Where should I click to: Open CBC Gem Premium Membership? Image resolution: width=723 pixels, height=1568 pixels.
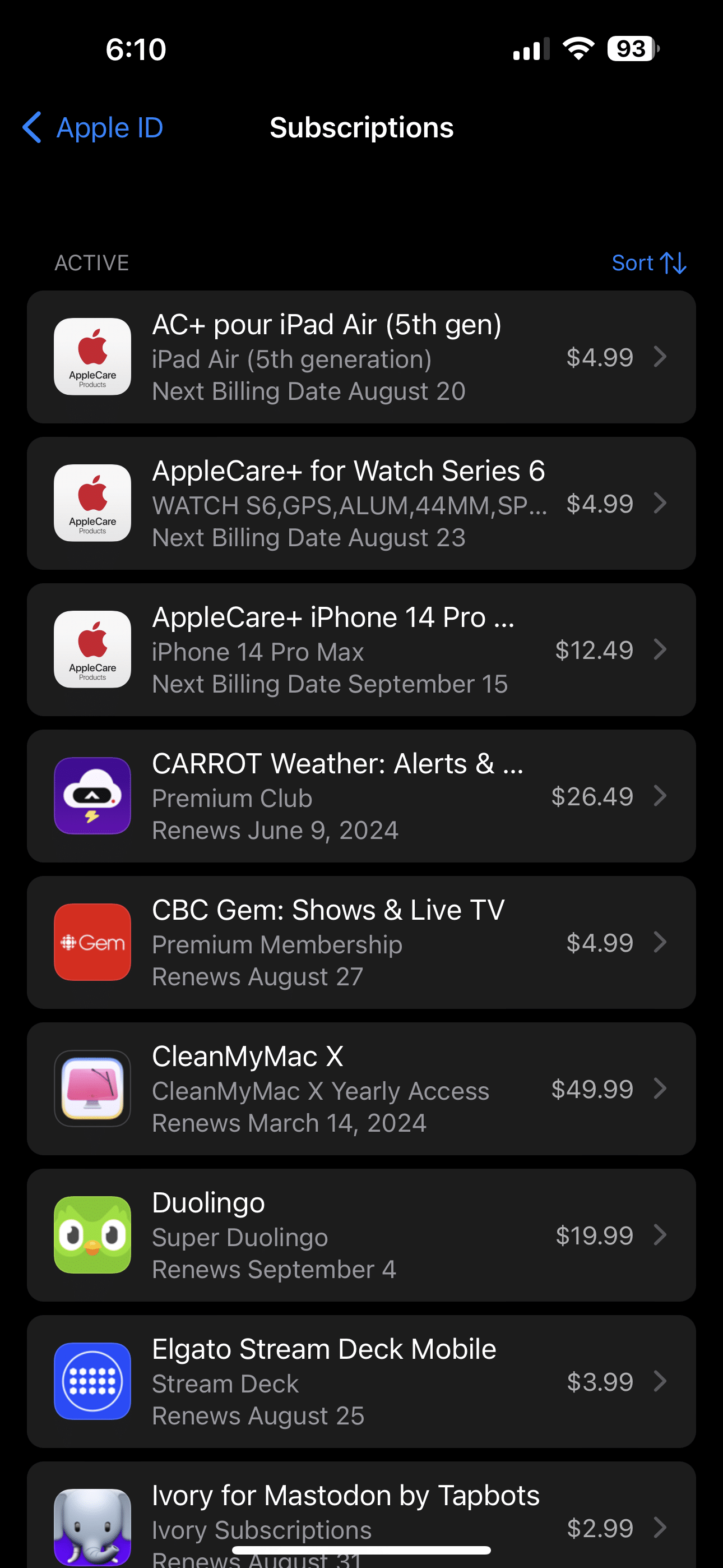(361, 942)
